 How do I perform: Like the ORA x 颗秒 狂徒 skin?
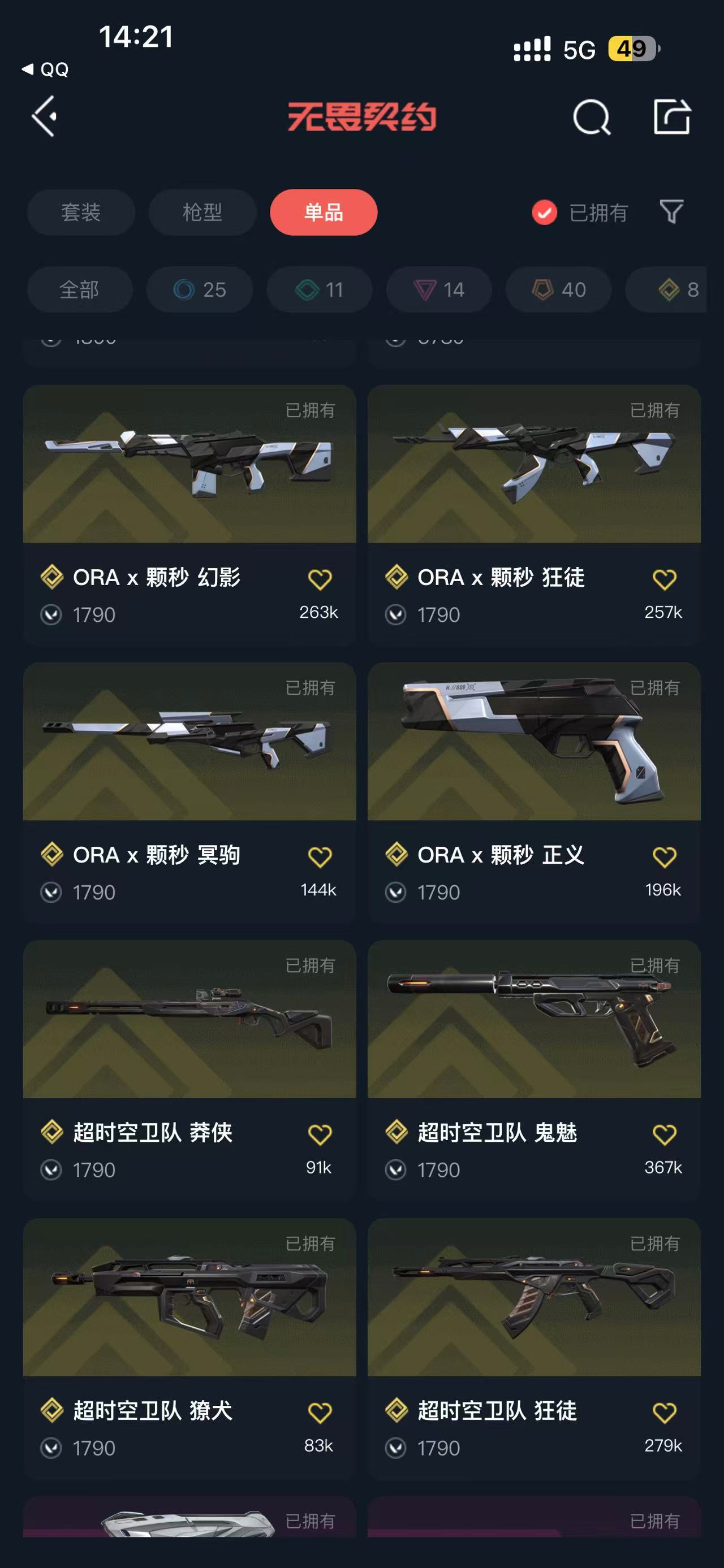tap(663, 579)
